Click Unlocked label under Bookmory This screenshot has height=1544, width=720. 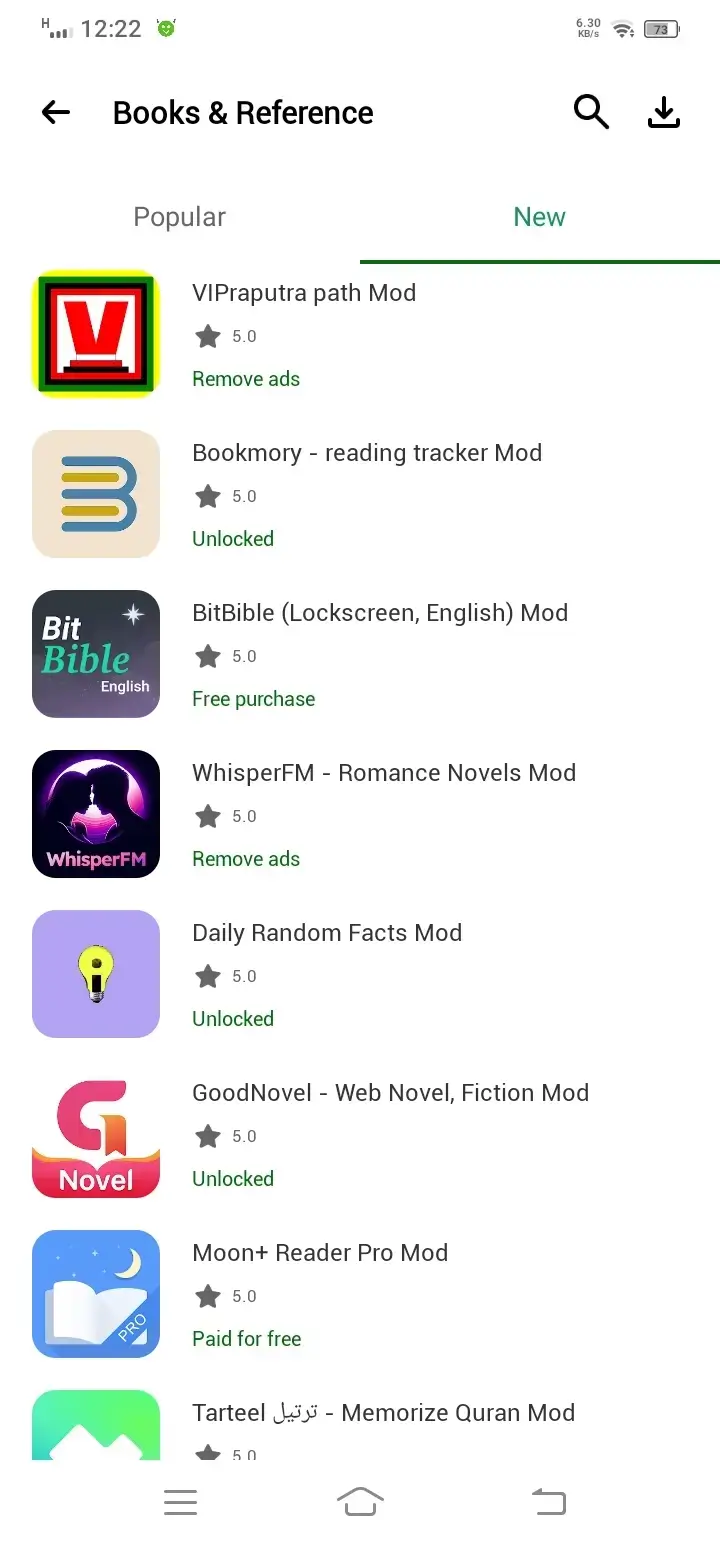click(x=232, y=539)
